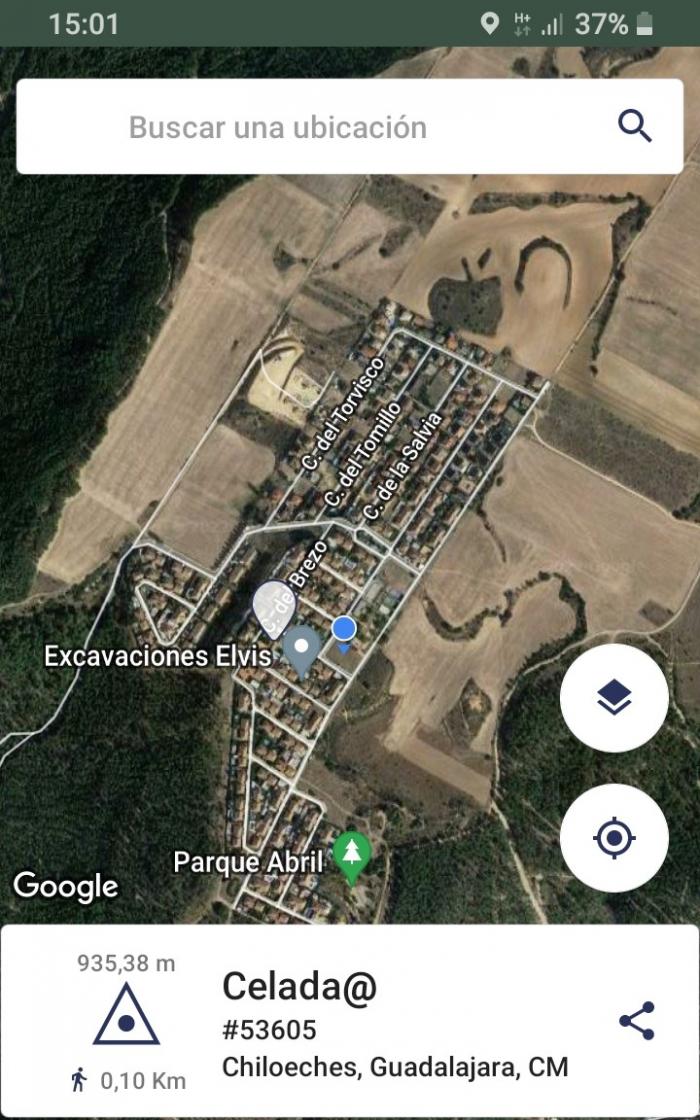Screen dimensions: 700x1120
Task: Open the Celada@ #53605 location card
Action: point(349,1021)
